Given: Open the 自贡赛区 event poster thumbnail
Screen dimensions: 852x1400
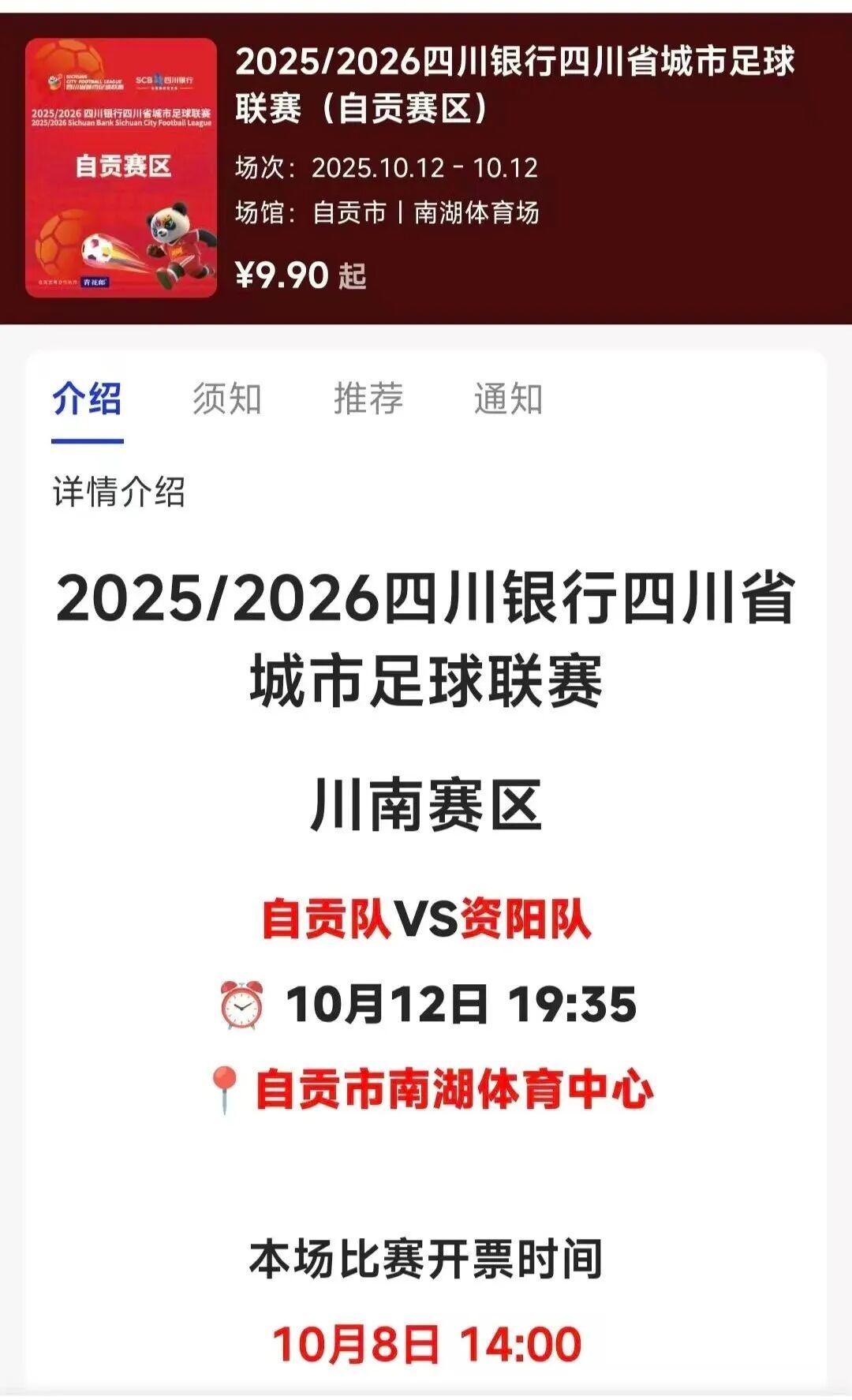Looking at the screenshot, I should tap(121, 168).
